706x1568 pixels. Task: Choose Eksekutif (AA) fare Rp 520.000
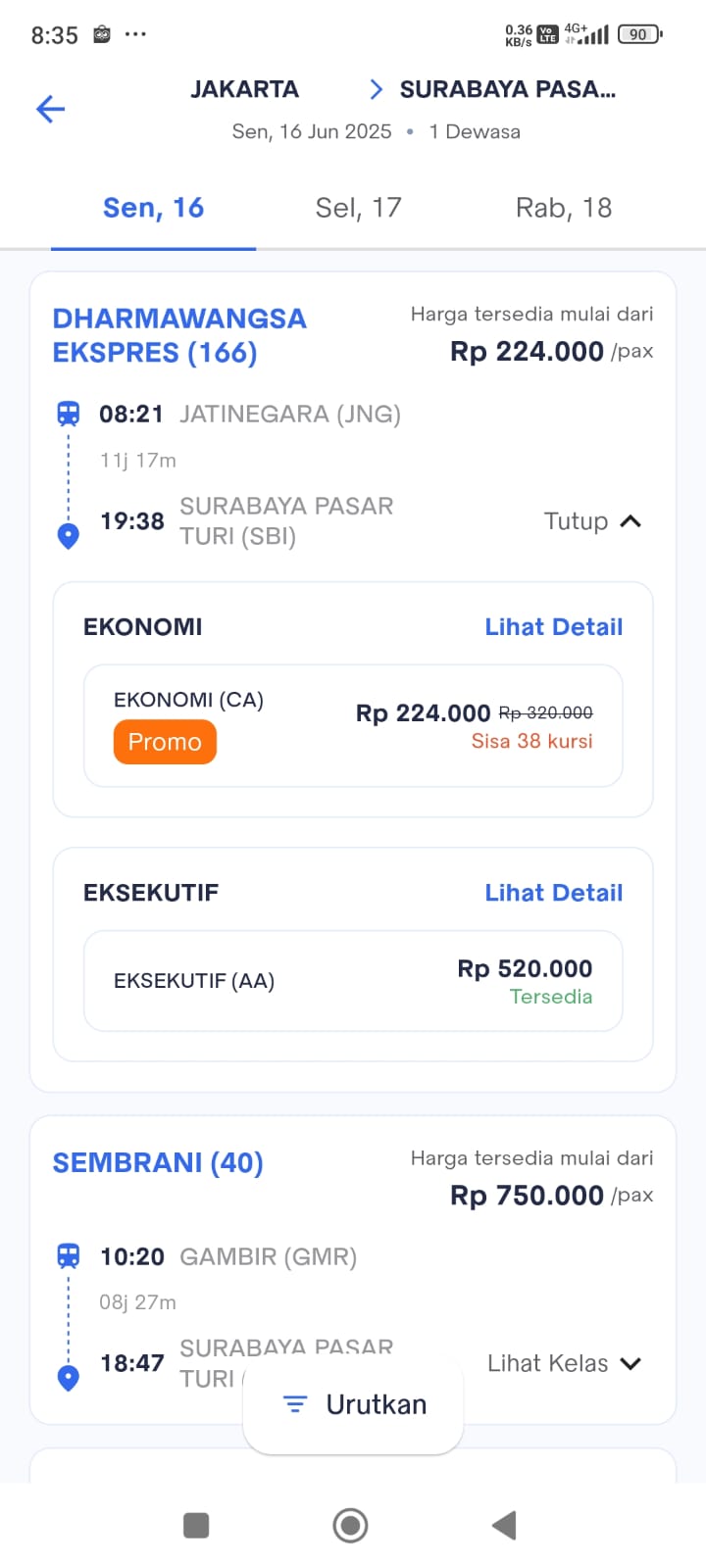(353, 981)
